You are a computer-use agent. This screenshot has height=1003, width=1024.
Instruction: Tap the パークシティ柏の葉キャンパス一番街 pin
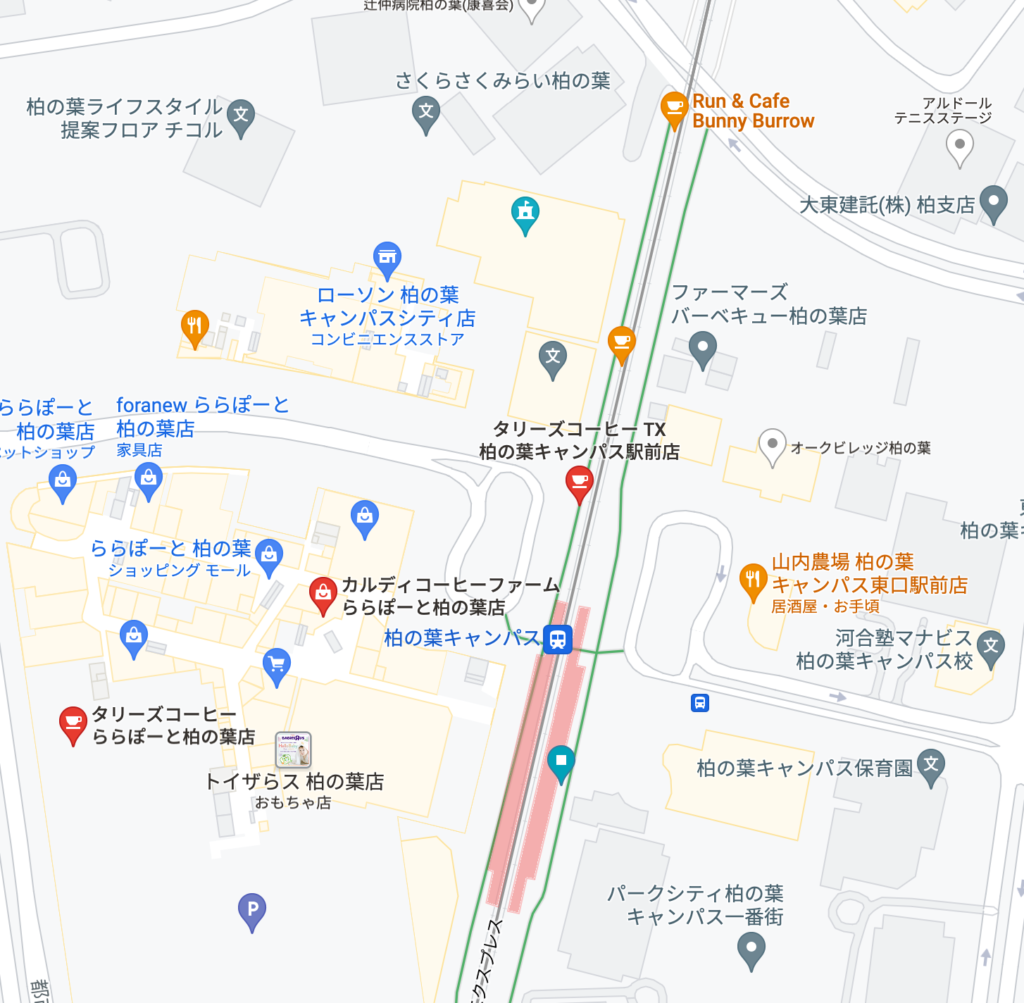pyautogui.click(x=751, y=948)
